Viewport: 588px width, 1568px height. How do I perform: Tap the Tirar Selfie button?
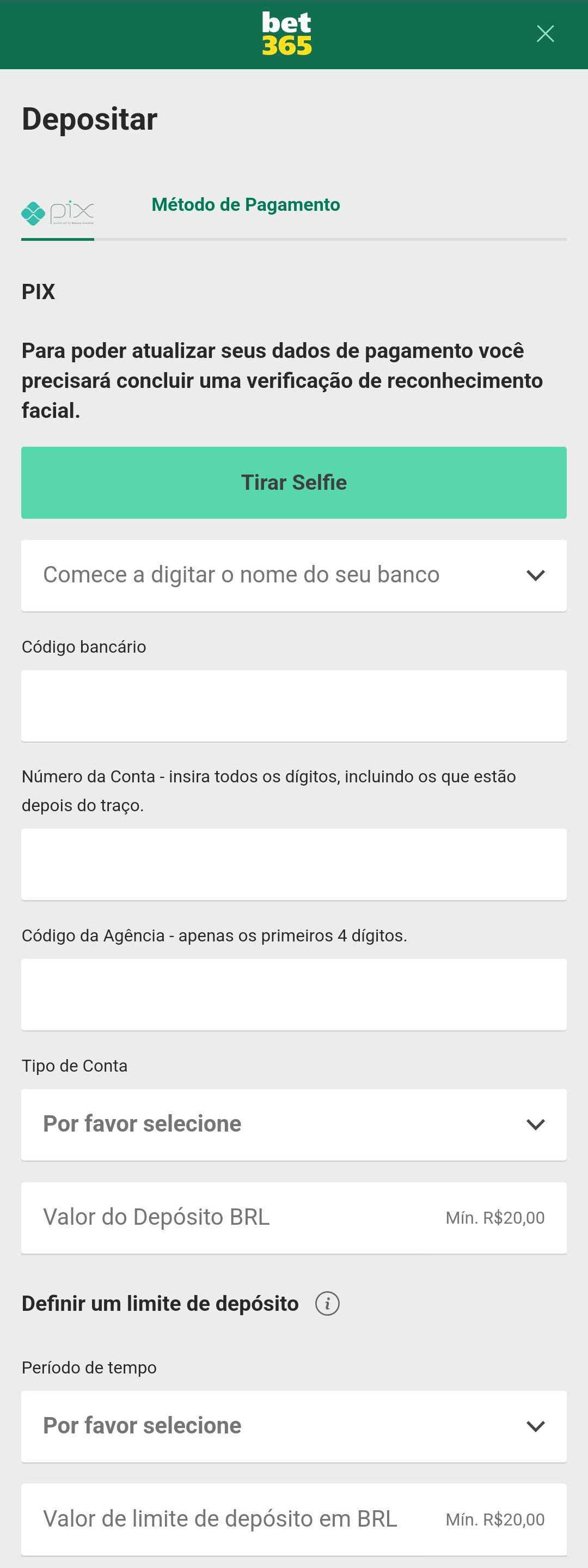pos(293,483)
